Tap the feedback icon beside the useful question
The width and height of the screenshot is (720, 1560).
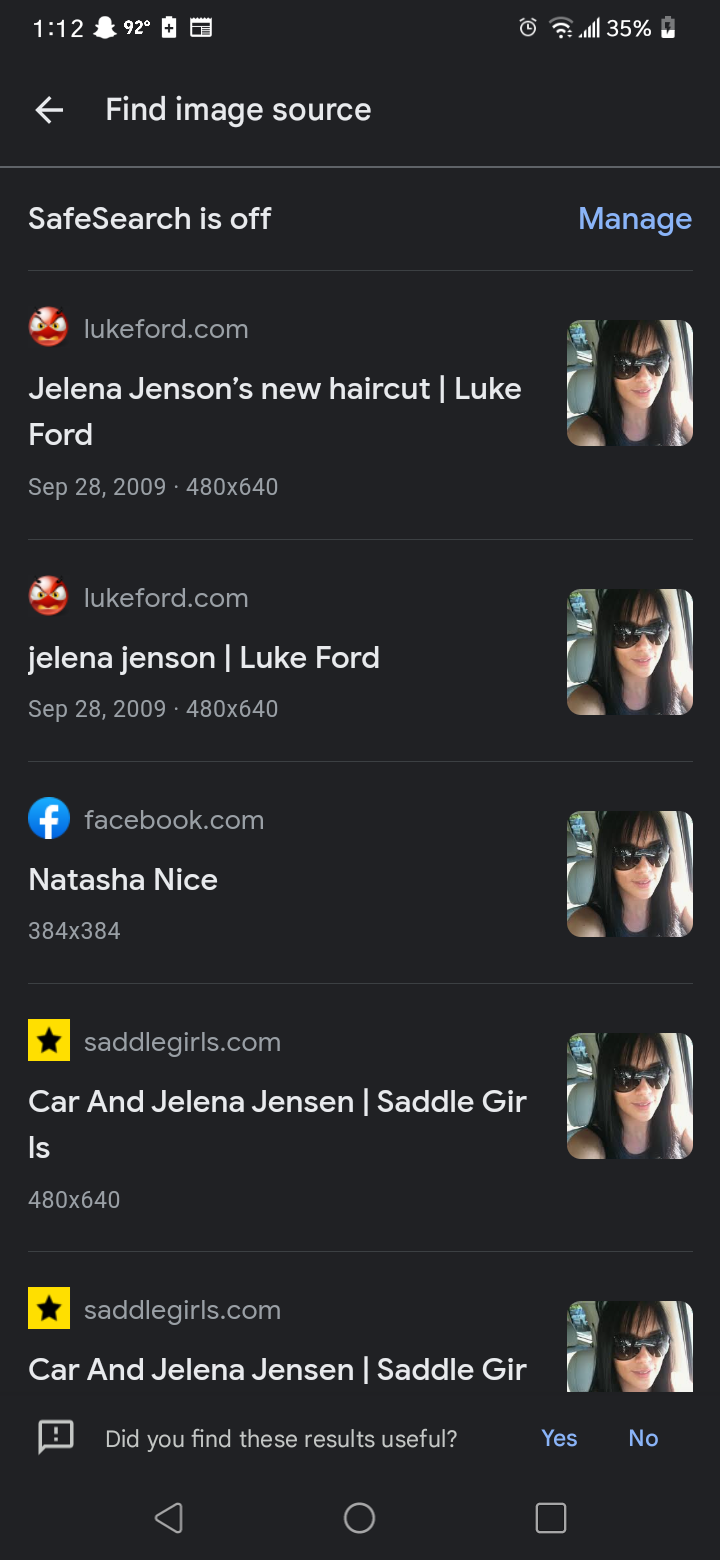point(56,1438)
